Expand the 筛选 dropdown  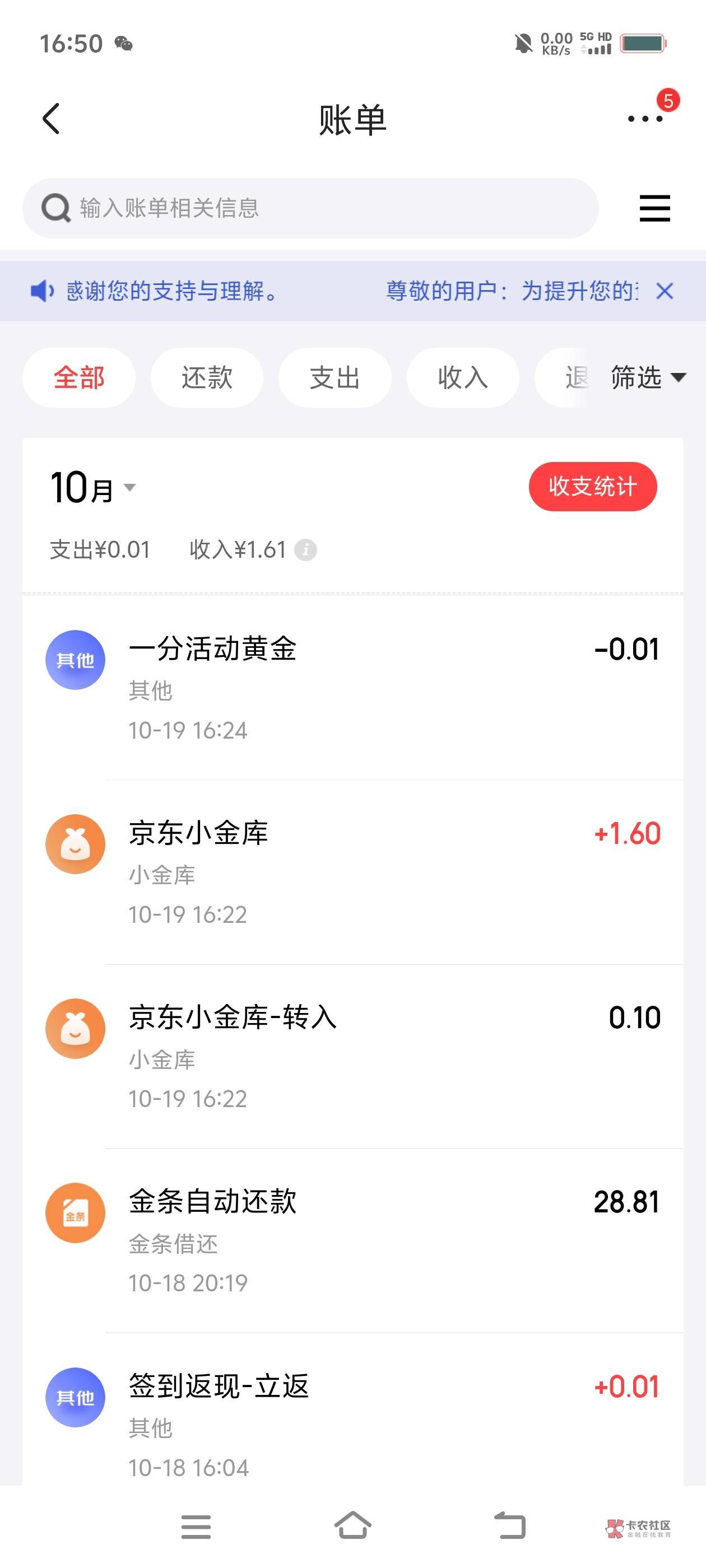coord(648,377)
